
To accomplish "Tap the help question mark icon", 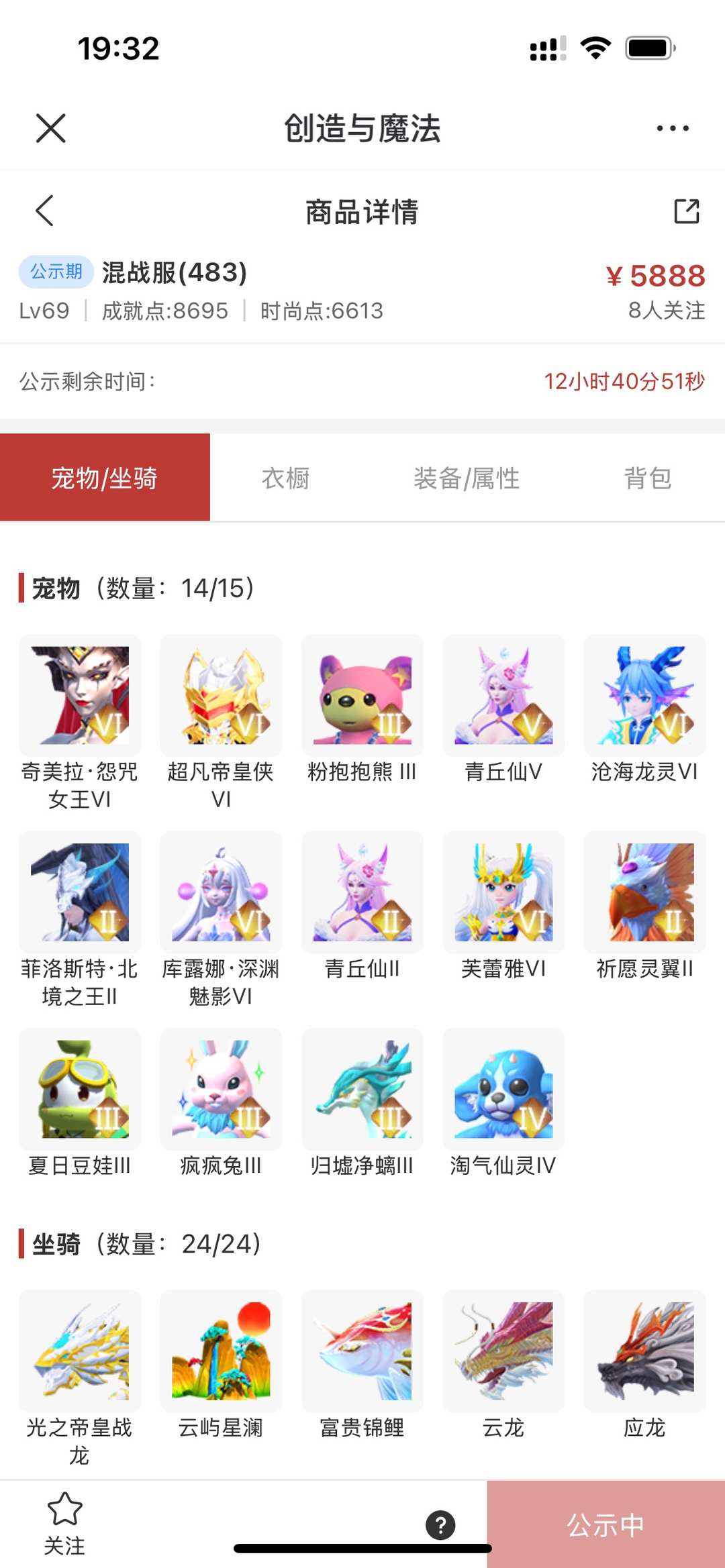I will coord(440,1524).
